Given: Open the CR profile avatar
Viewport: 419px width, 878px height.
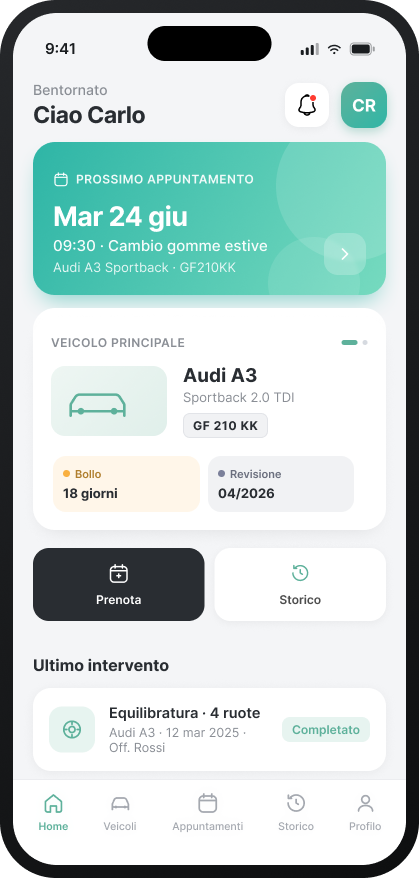Looking at the screenshot, I should [364, 105].
